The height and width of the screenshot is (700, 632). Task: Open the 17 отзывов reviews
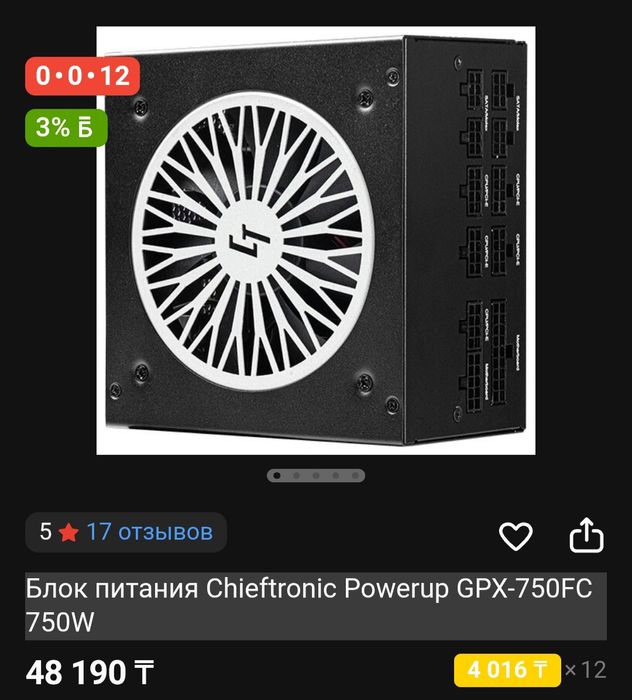pos(149,532)
